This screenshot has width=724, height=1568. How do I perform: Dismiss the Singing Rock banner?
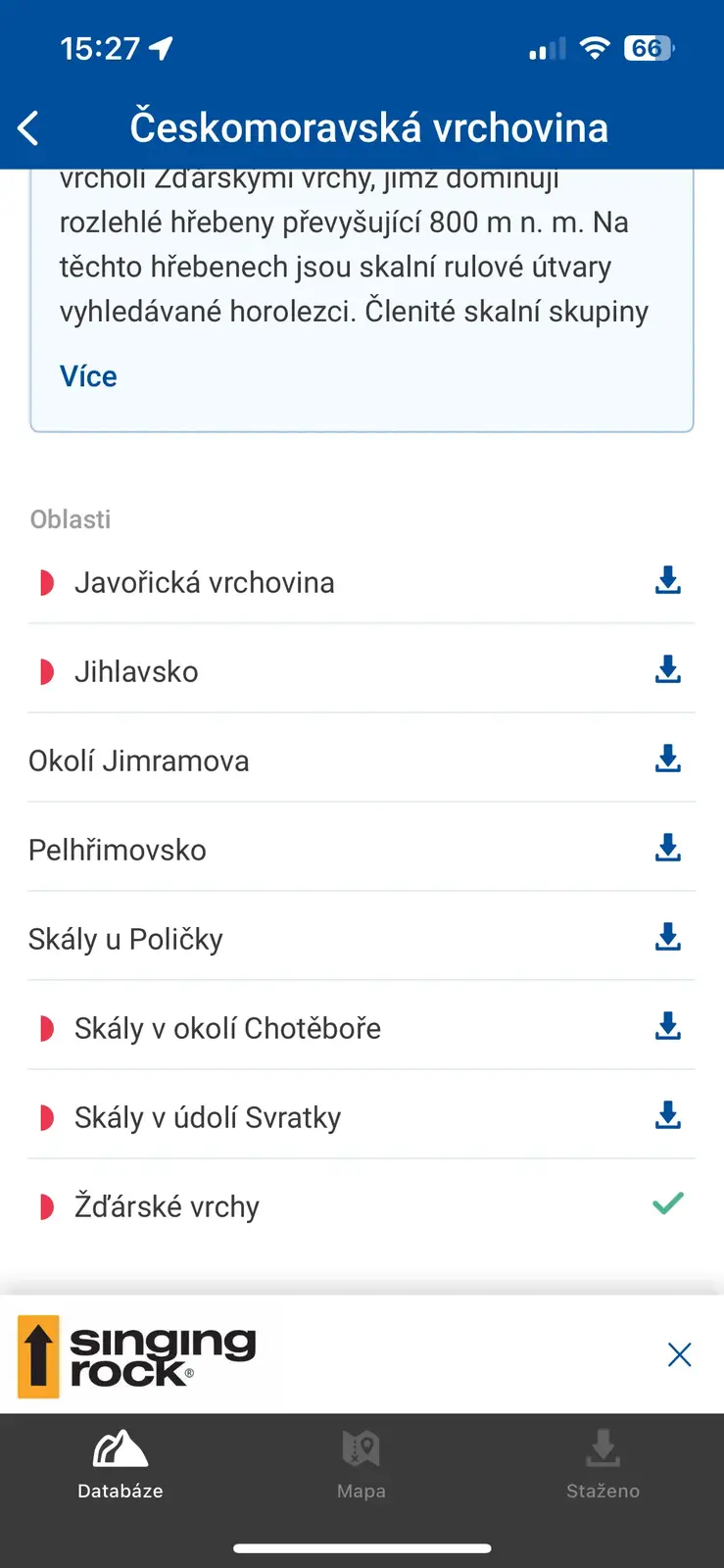coord(679,1354)
